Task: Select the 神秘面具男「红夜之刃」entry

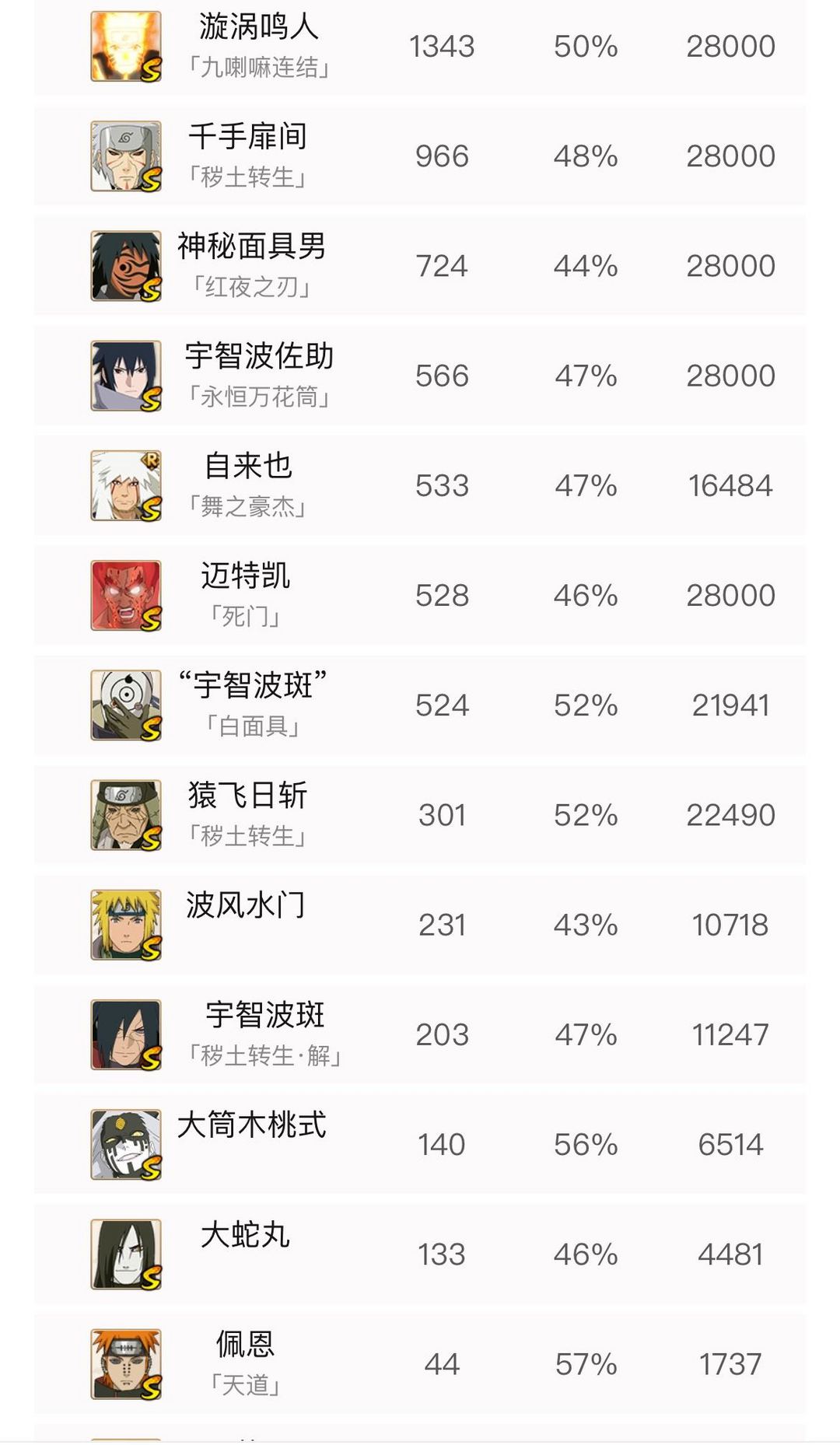Action: (420, 266)
